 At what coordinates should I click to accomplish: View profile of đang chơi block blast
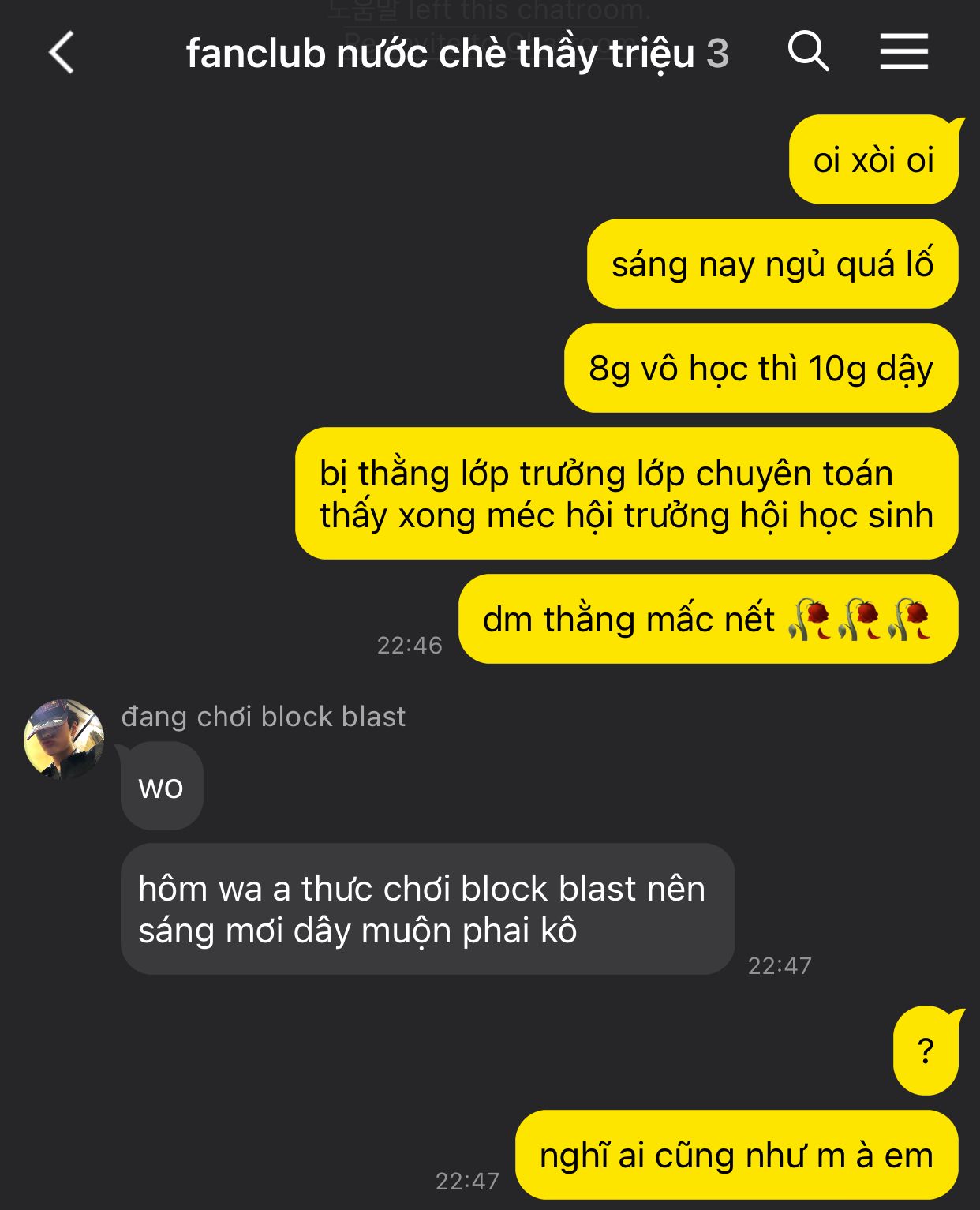pyautogui.click(x=65, y=740)
